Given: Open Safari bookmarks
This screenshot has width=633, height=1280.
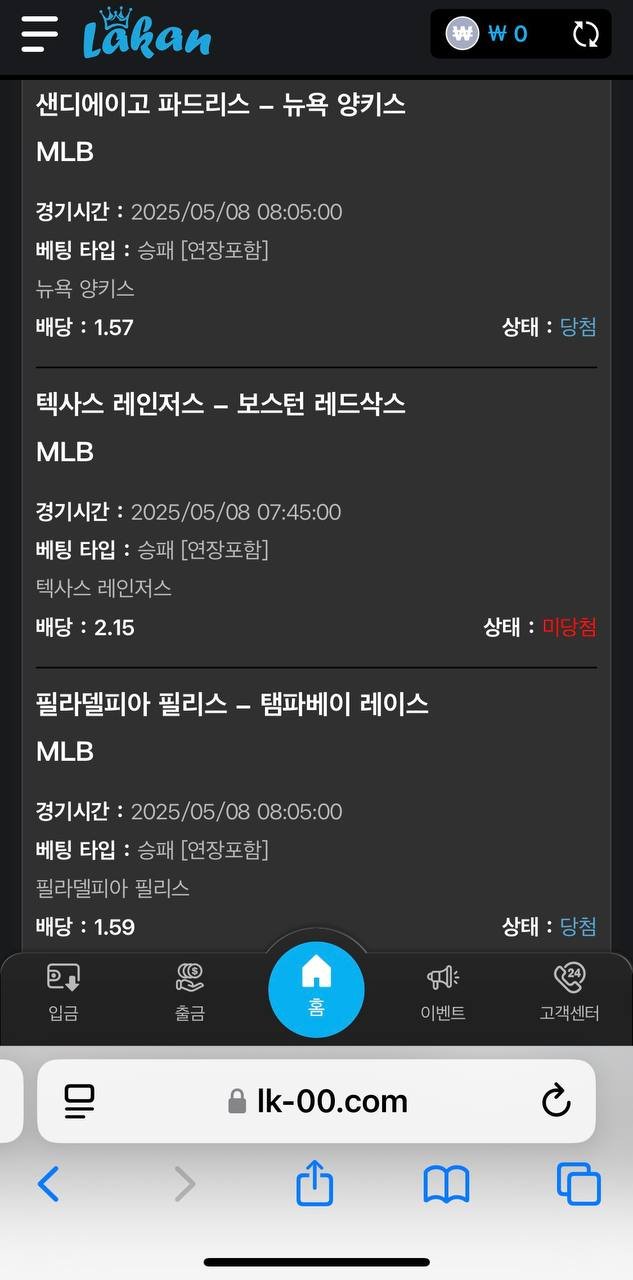Looking at the screenshot, I should coord(446,1185).
